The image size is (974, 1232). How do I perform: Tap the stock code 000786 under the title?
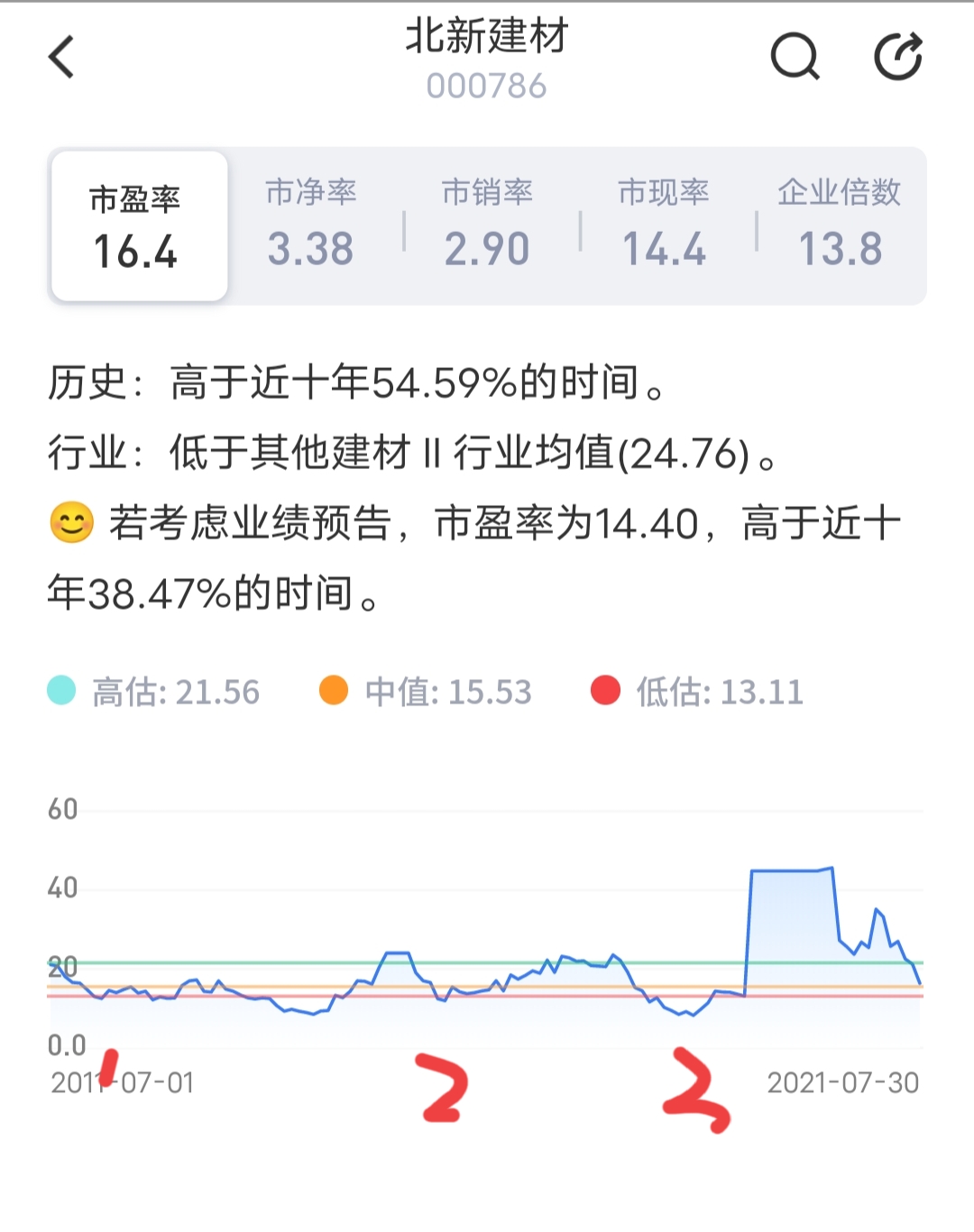485,87
